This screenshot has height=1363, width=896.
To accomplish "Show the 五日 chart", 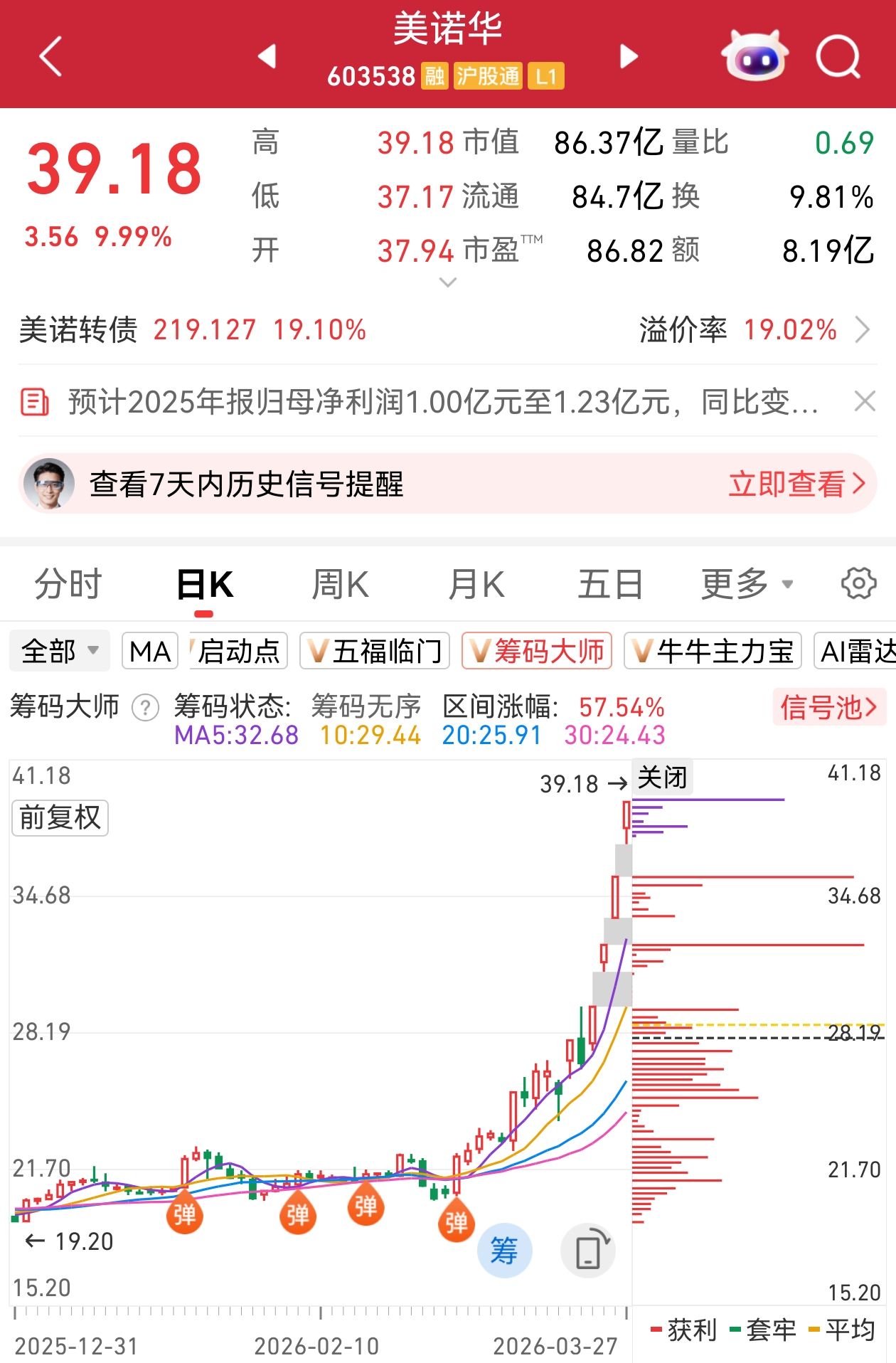I will 610,585.
